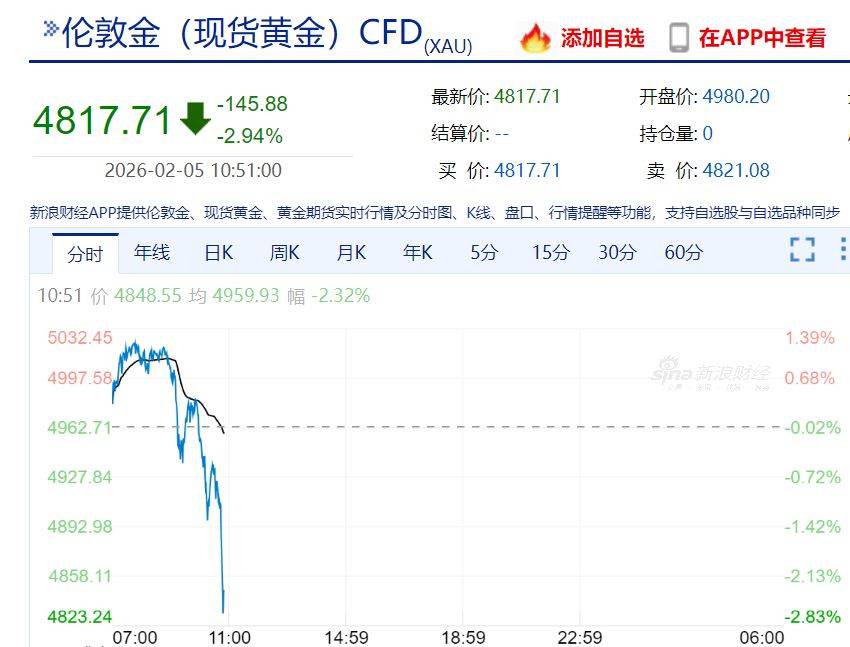Select the 分时 chart tab

tap(85, 254)
